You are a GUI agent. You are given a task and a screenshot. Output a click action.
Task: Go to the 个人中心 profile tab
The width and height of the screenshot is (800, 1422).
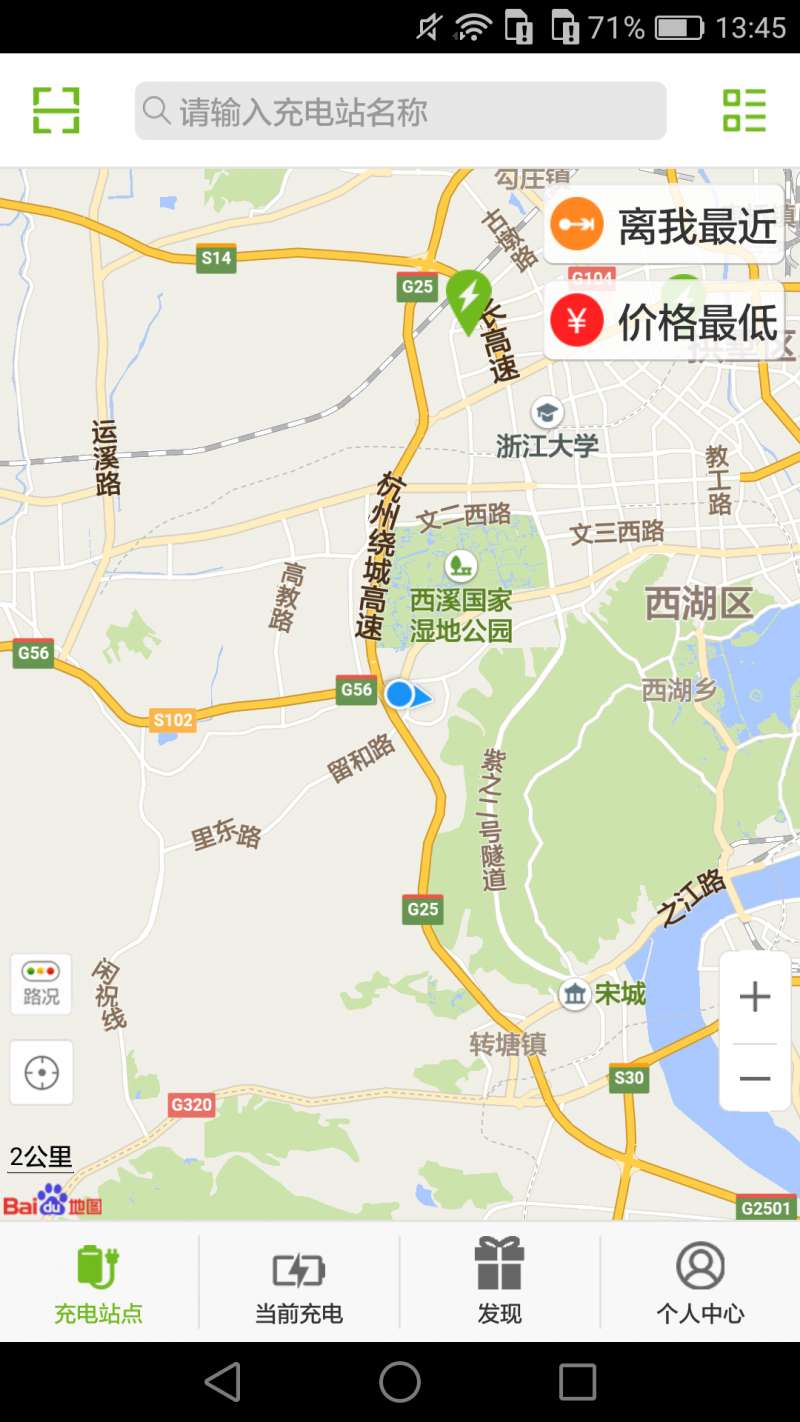point(700,1282)
